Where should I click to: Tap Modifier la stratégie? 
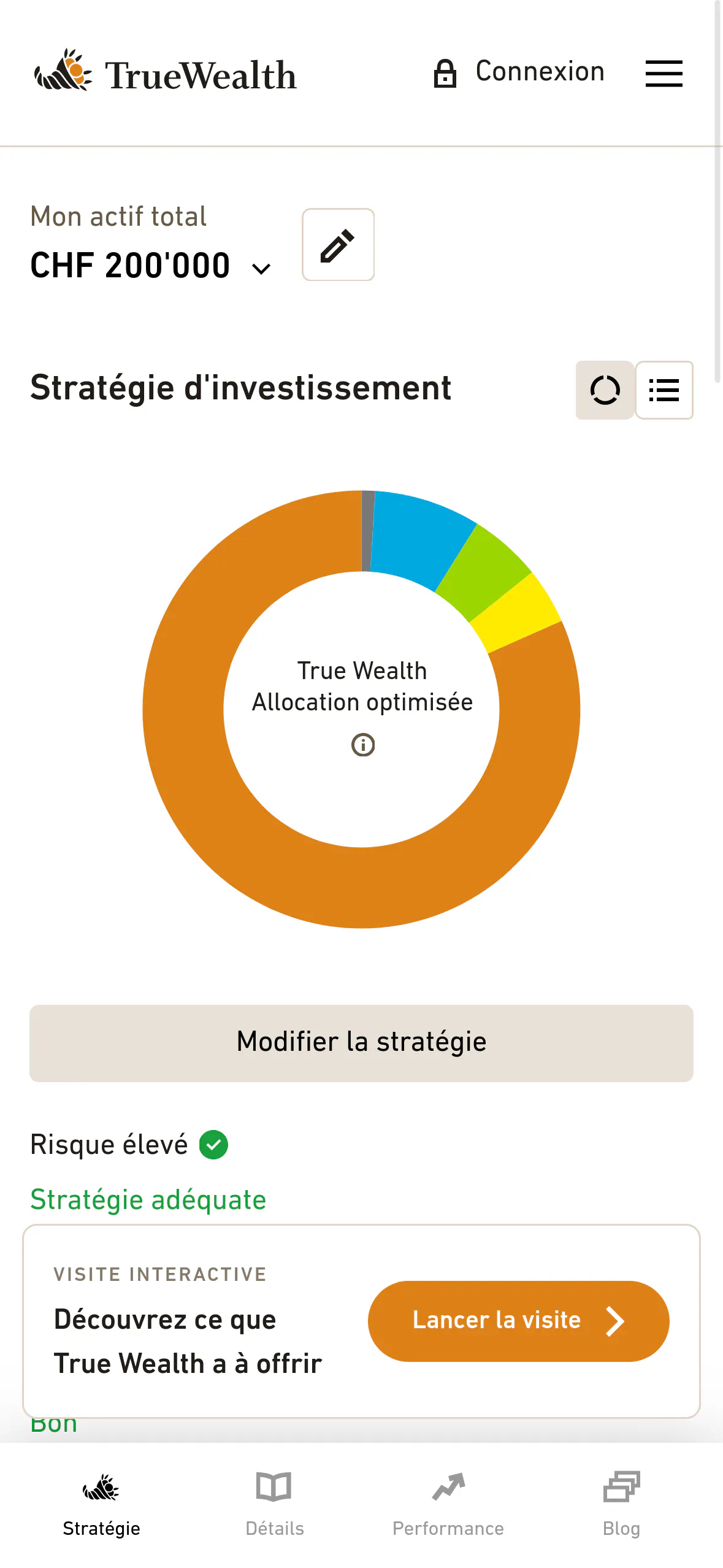click(x=361, y=1043)
